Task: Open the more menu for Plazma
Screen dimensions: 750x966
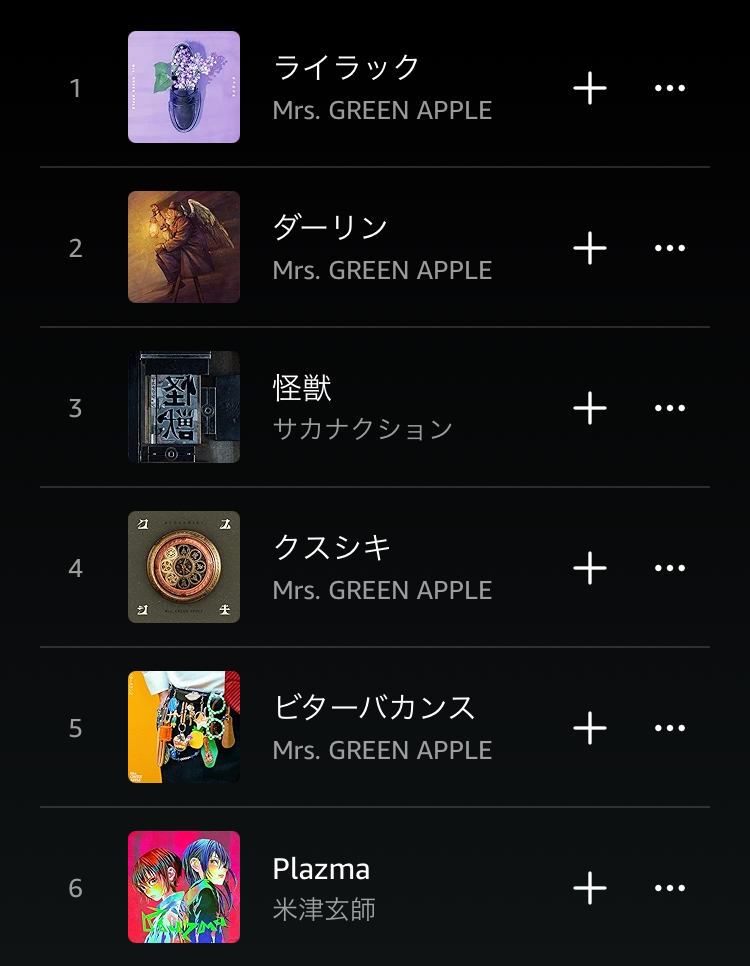Action: pos(669,888)
